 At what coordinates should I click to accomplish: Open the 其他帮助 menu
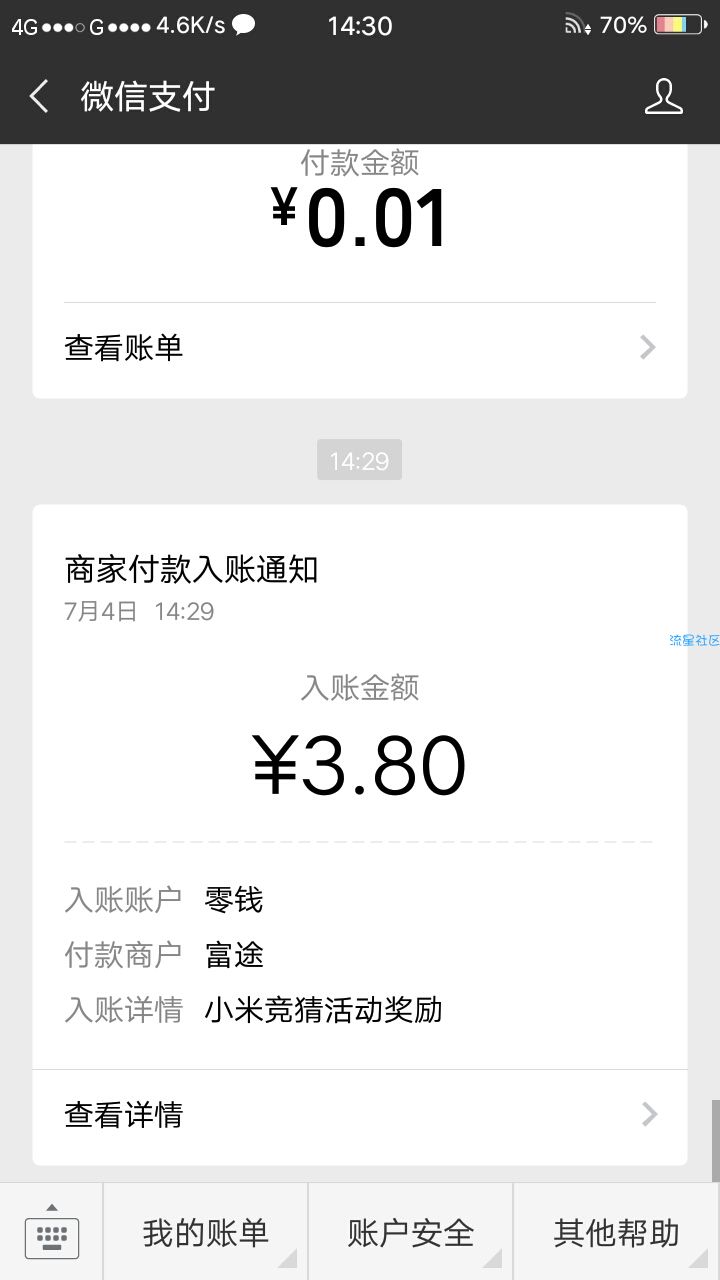pos(617,1232)
